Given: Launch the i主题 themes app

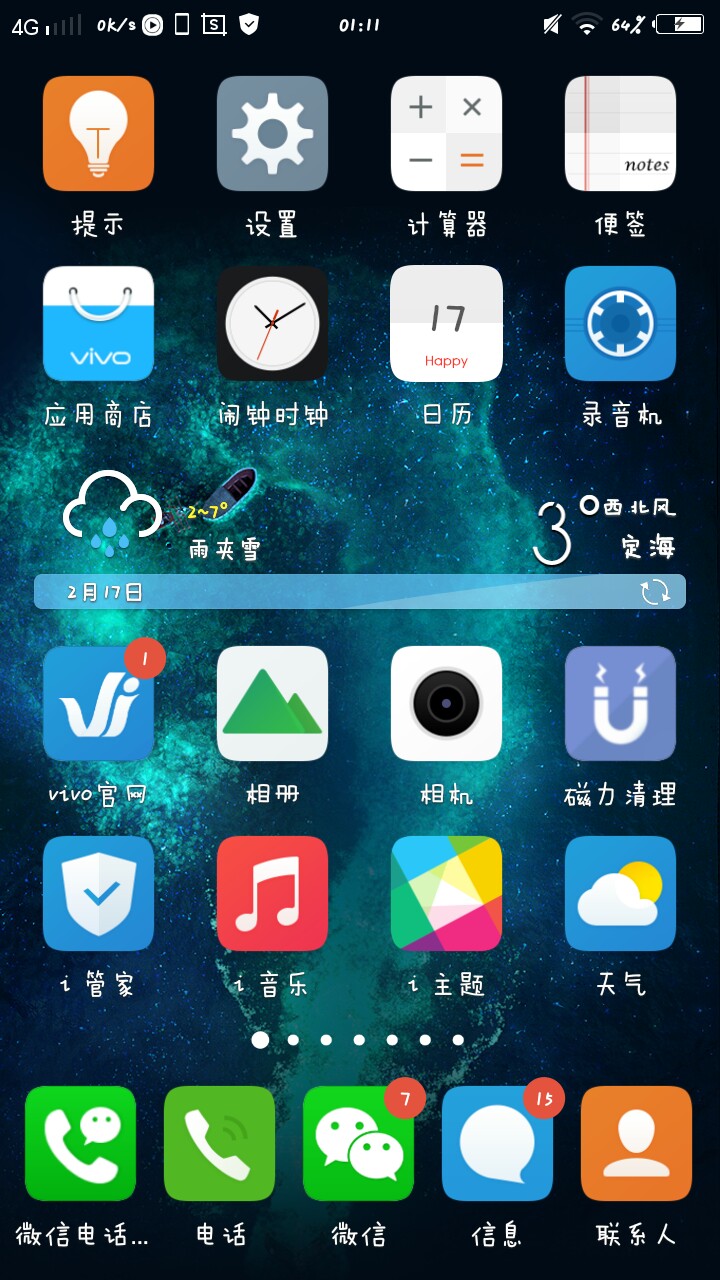Looking at the screenshot, I should click(x=446, y=893).
